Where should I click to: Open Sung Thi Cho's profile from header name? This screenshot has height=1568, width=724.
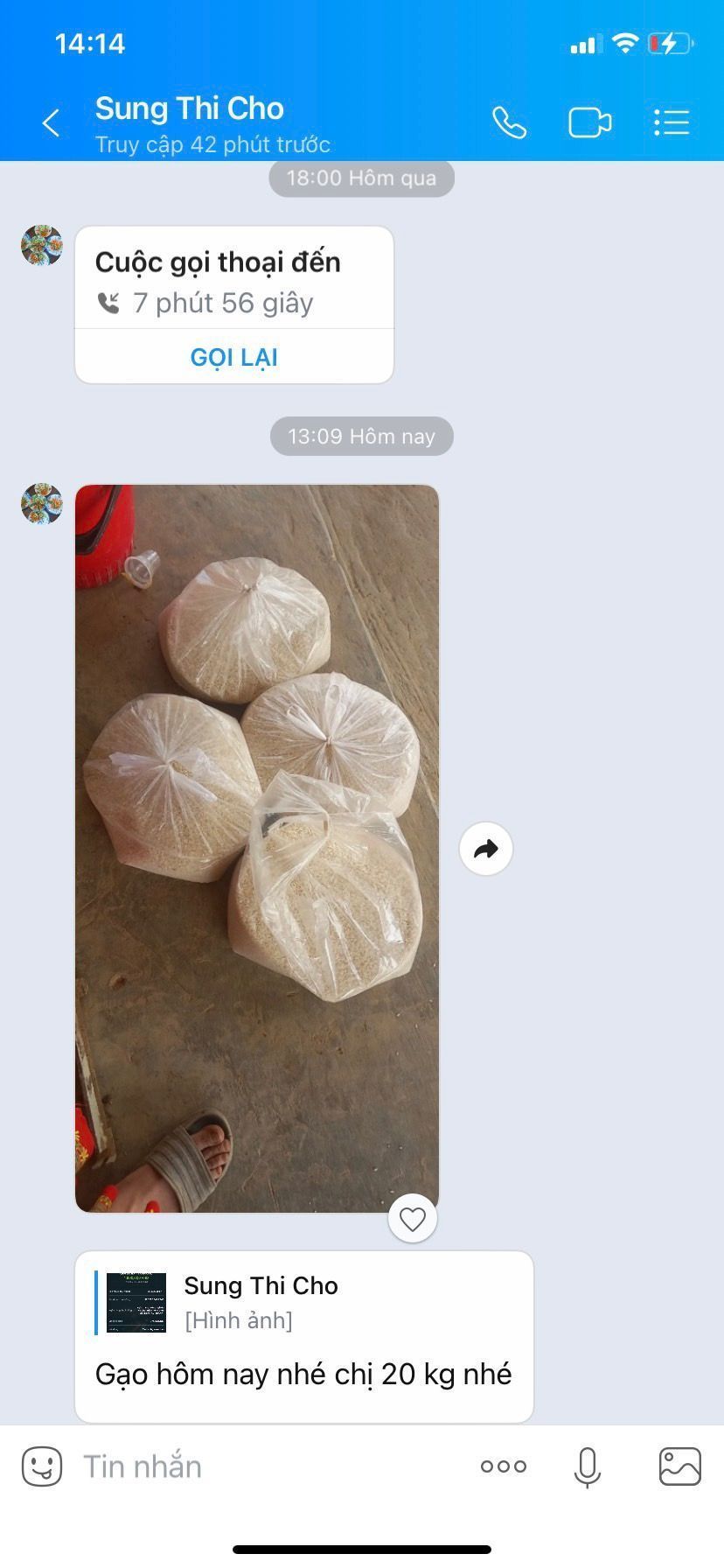pyautogui.click(x=190, y=109)
